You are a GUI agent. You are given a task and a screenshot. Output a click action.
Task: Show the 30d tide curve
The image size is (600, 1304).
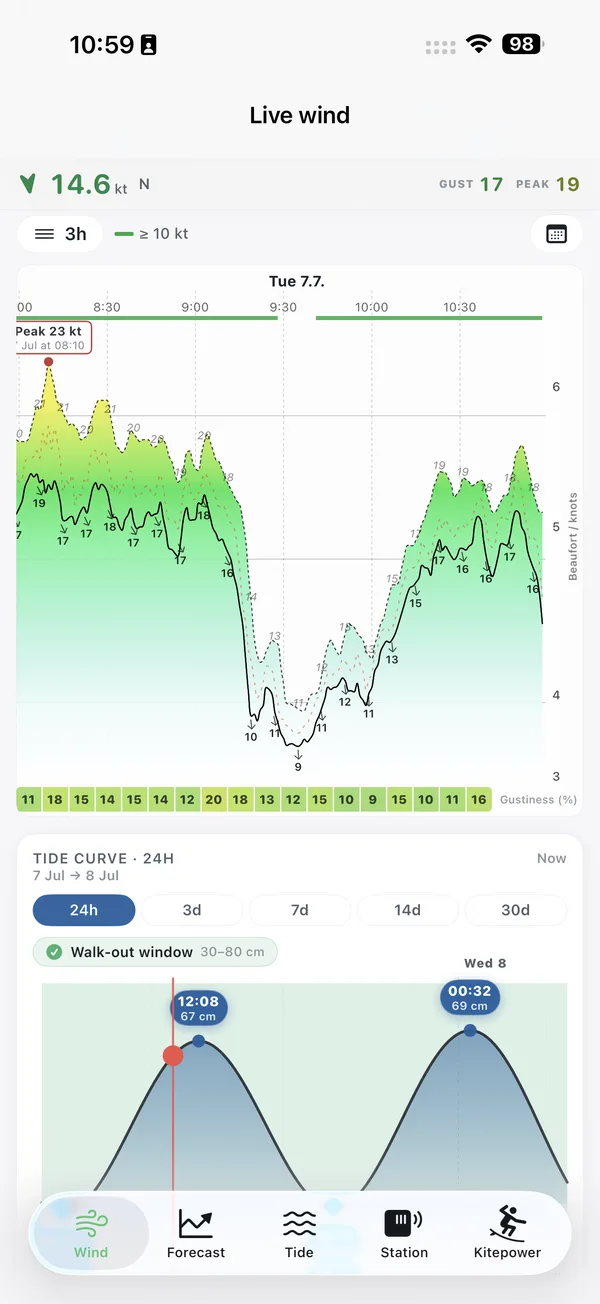(x=516, y=910)
